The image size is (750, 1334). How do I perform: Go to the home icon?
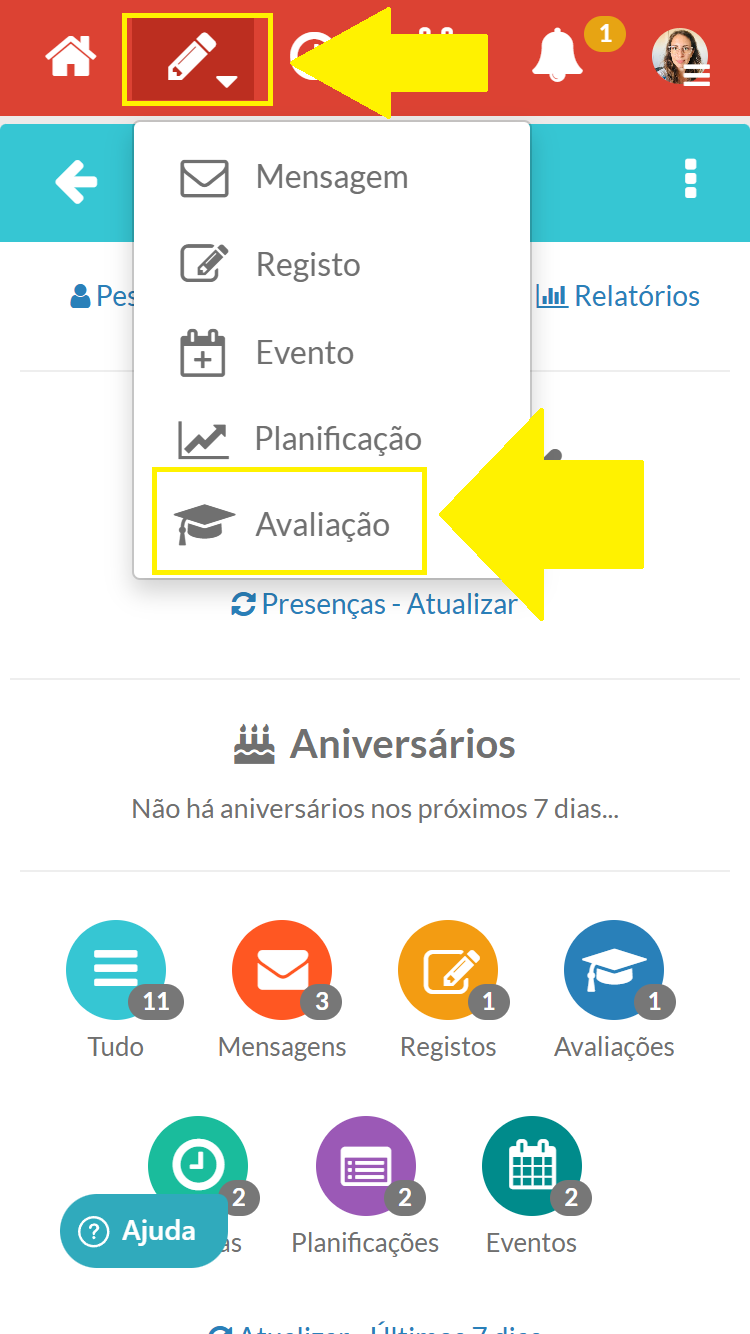69,57
